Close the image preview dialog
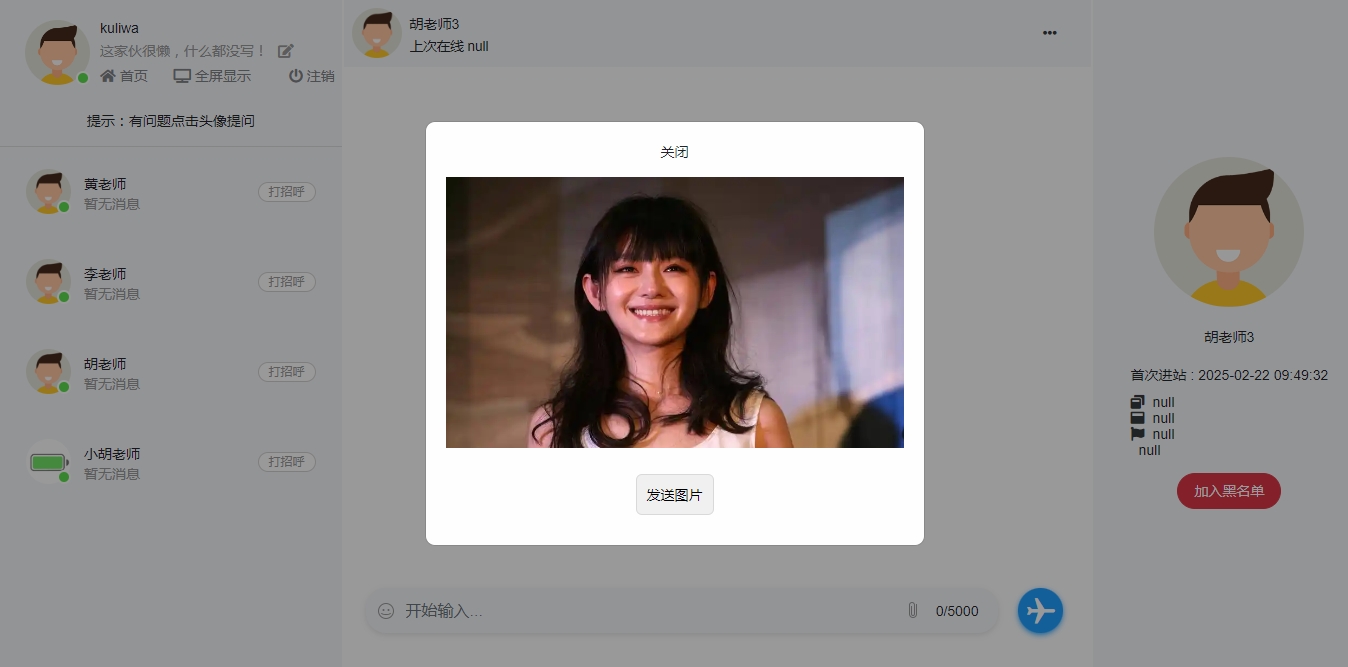This screenshot has height=667, width=1348. coord(674,152)
